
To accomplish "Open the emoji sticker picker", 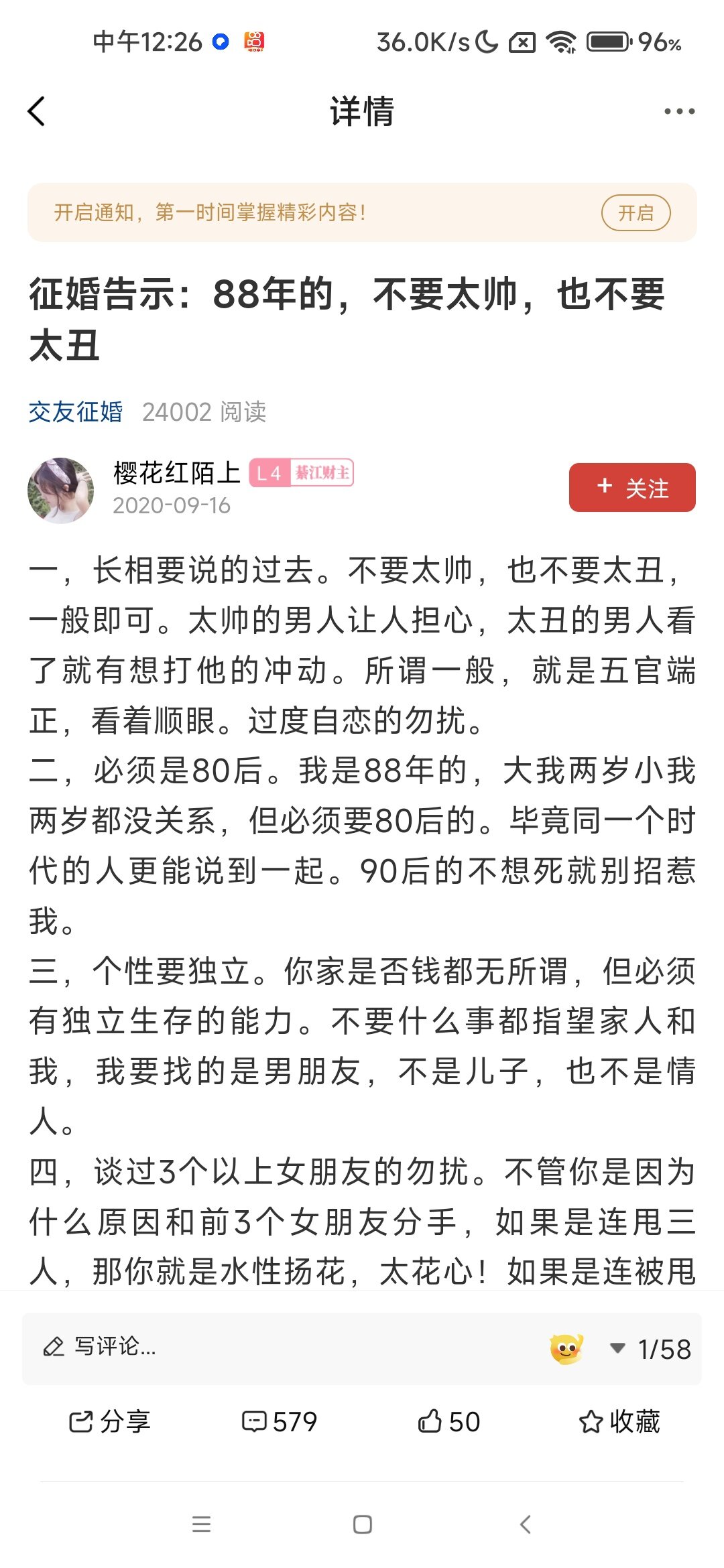I will coord(566,1348).
